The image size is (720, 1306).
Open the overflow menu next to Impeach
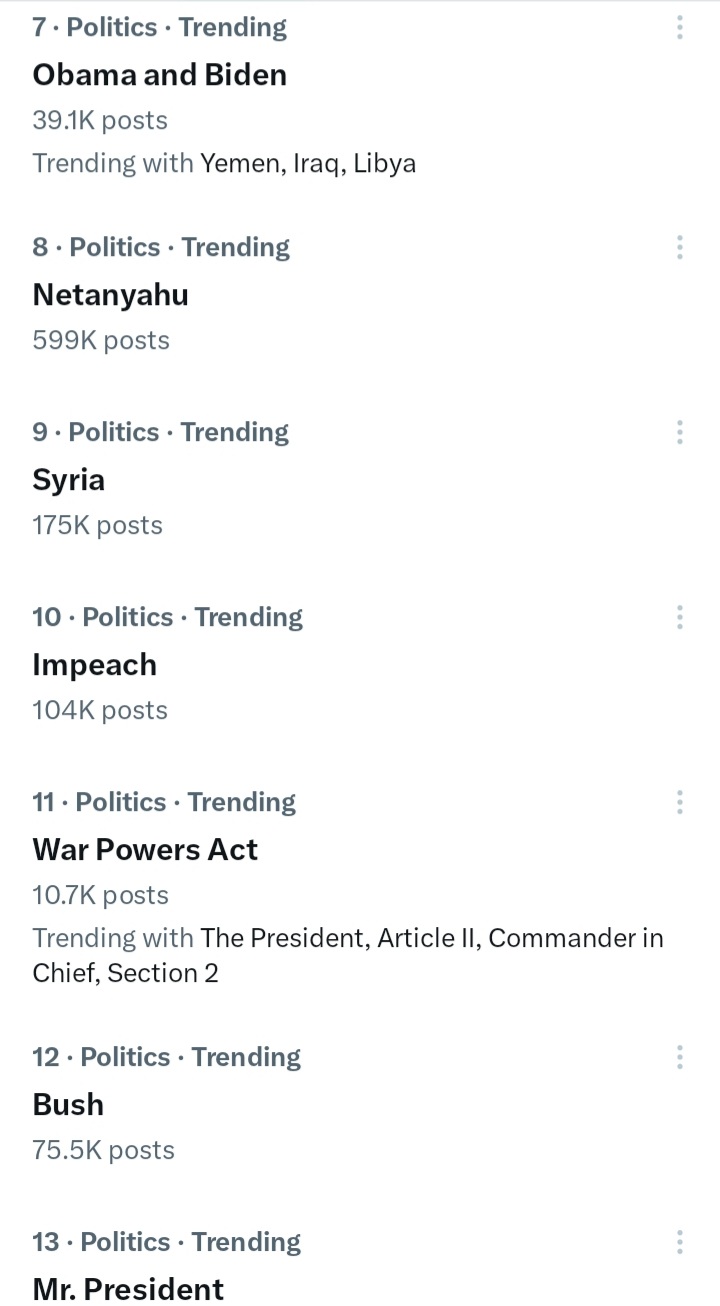[680, 617]
